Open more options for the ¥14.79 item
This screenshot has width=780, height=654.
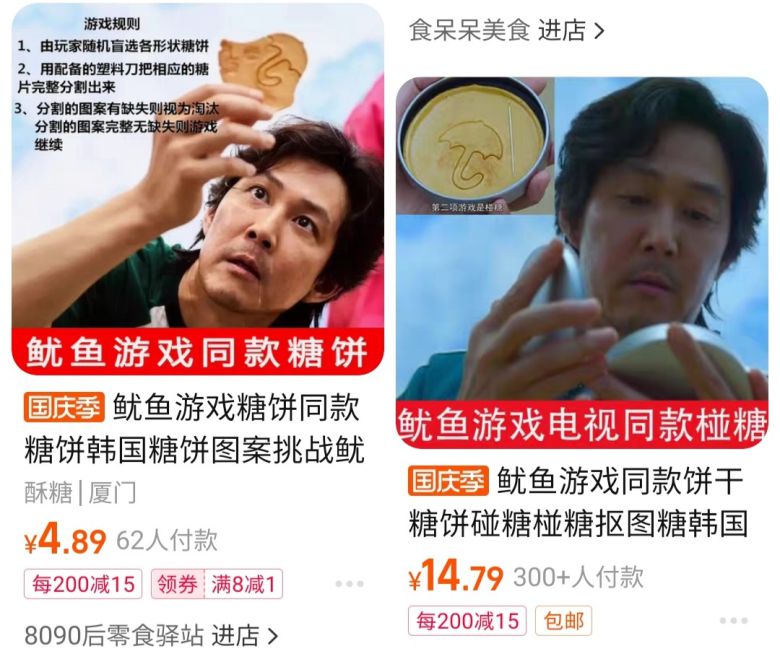(733, 621)
